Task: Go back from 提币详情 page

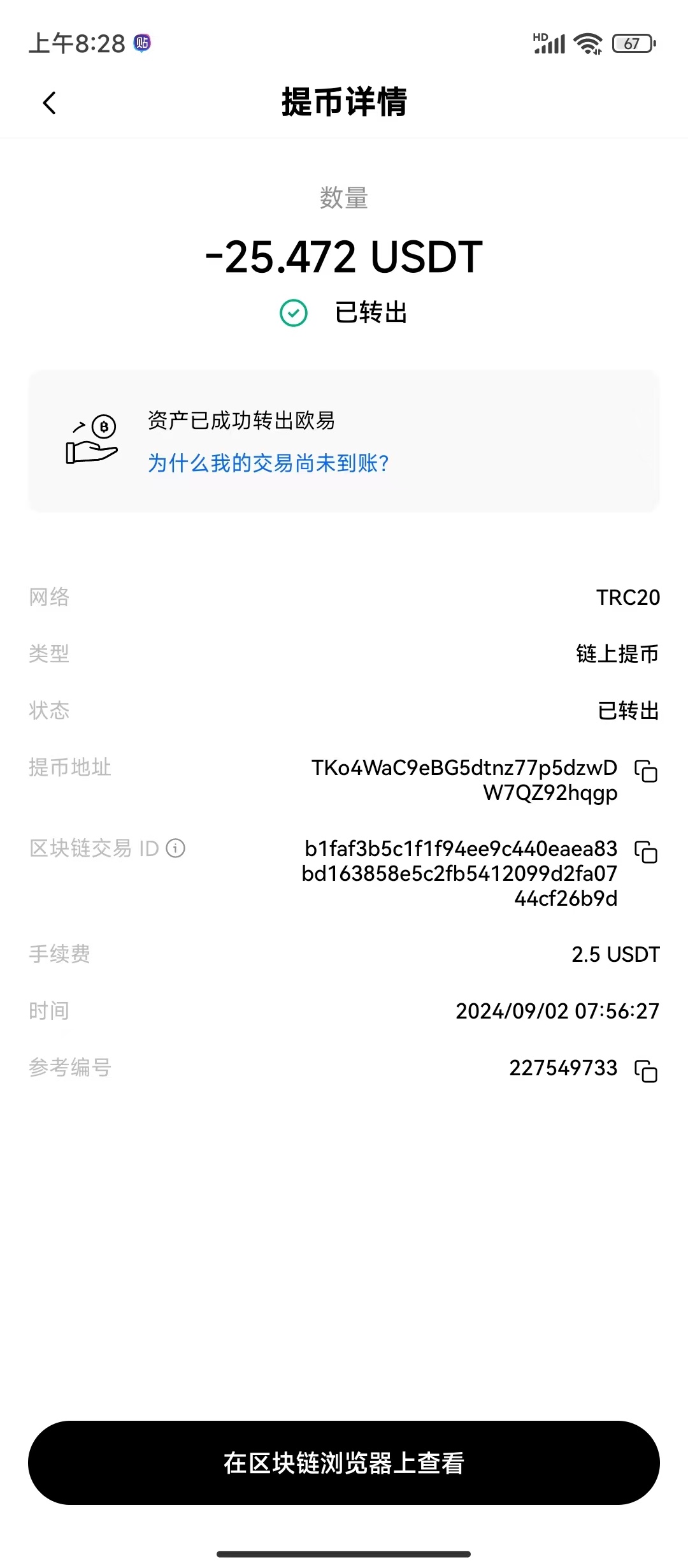Action: (49, 103)
